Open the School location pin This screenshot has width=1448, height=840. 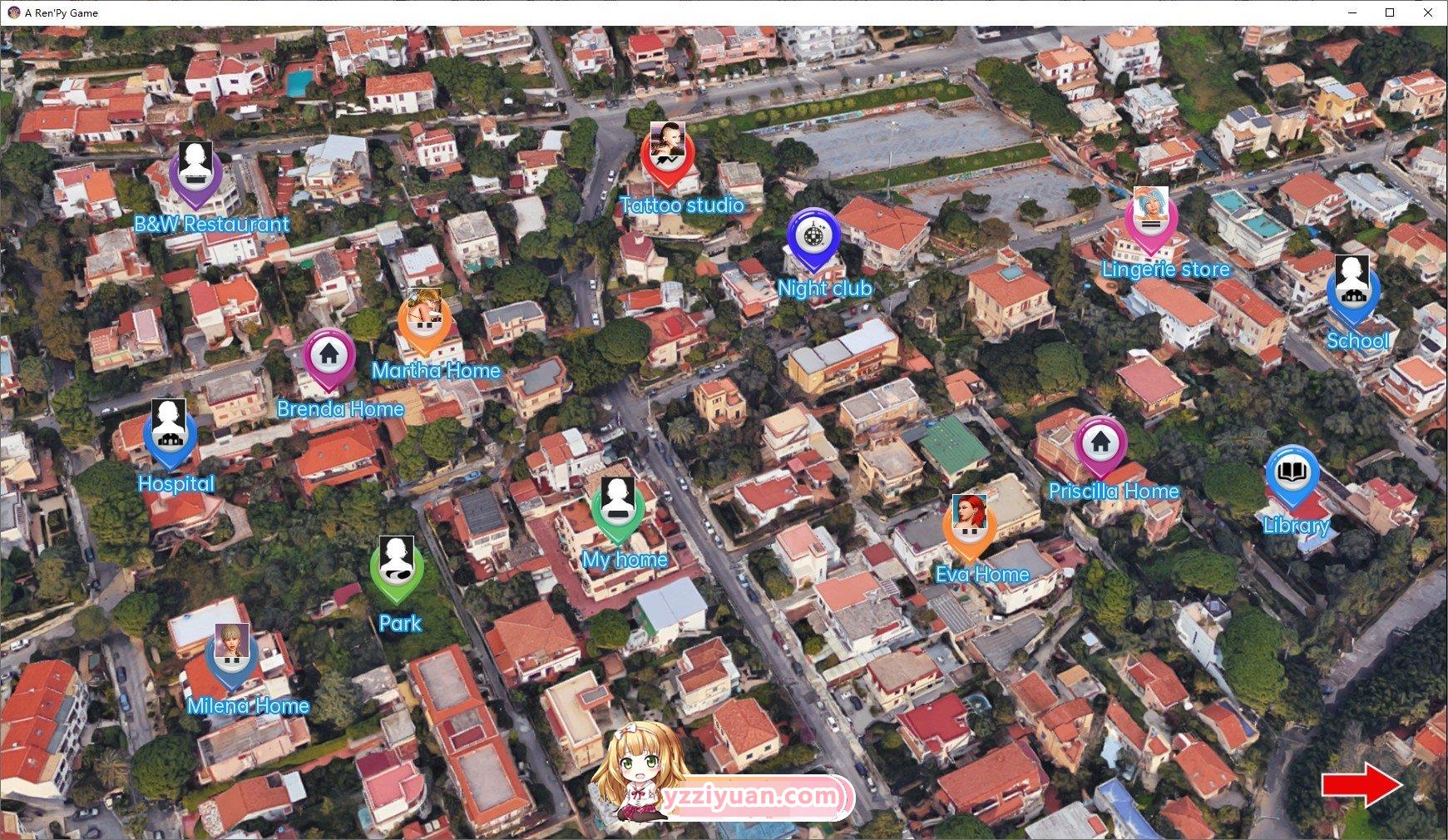(x=1353, y=291)
